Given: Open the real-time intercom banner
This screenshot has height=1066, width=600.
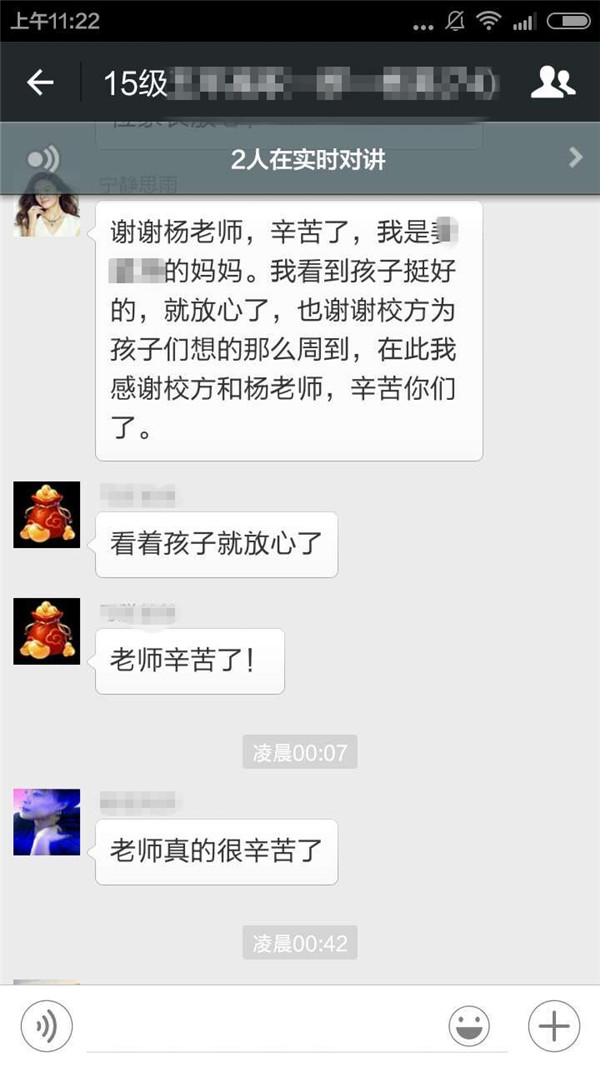Looking at the screenshot, I should (x=300, y=158).
